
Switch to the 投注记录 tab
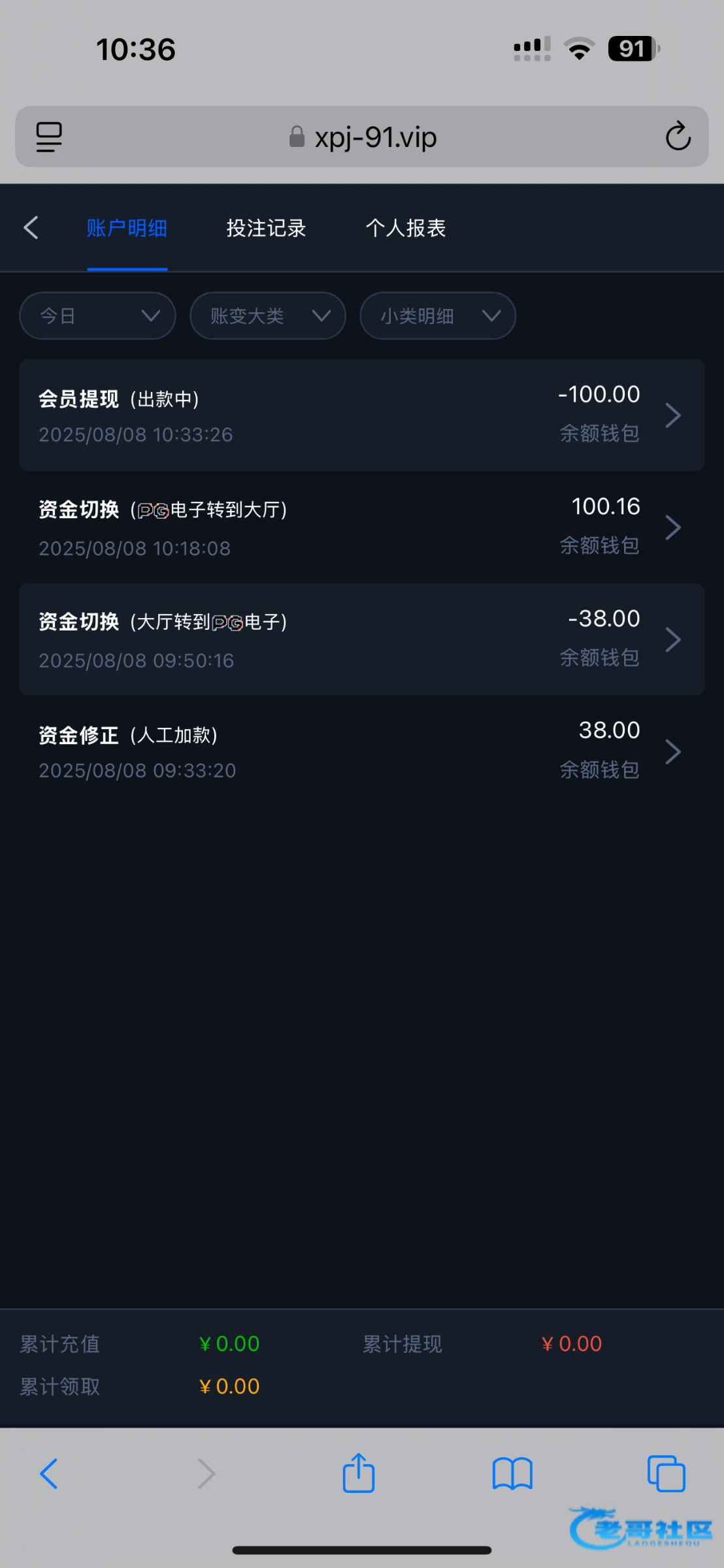coord(266,228)
